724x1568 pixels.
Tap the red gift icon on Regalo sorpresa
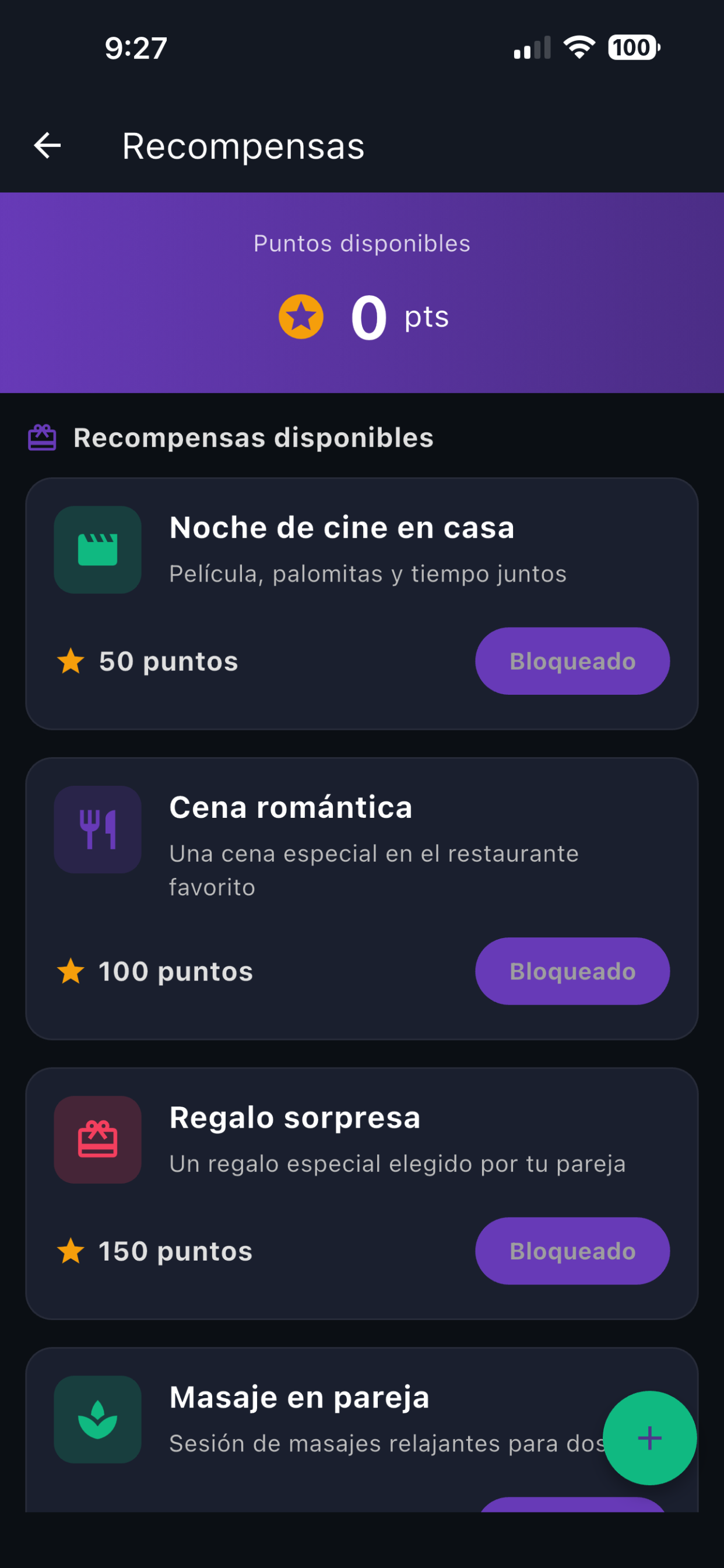pos(97,1140)
